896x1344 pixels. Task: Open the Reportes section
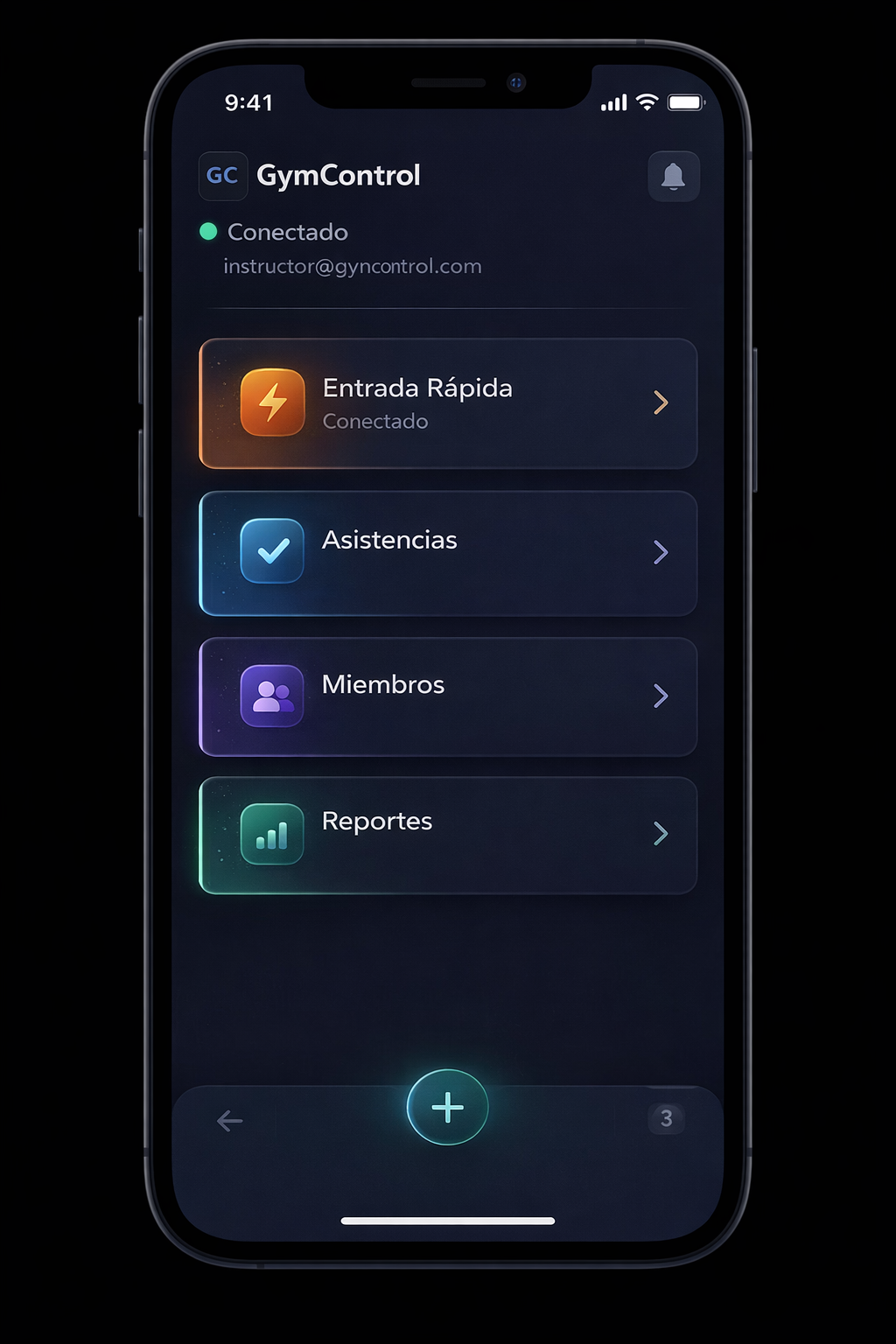click(x=448, y=835)
